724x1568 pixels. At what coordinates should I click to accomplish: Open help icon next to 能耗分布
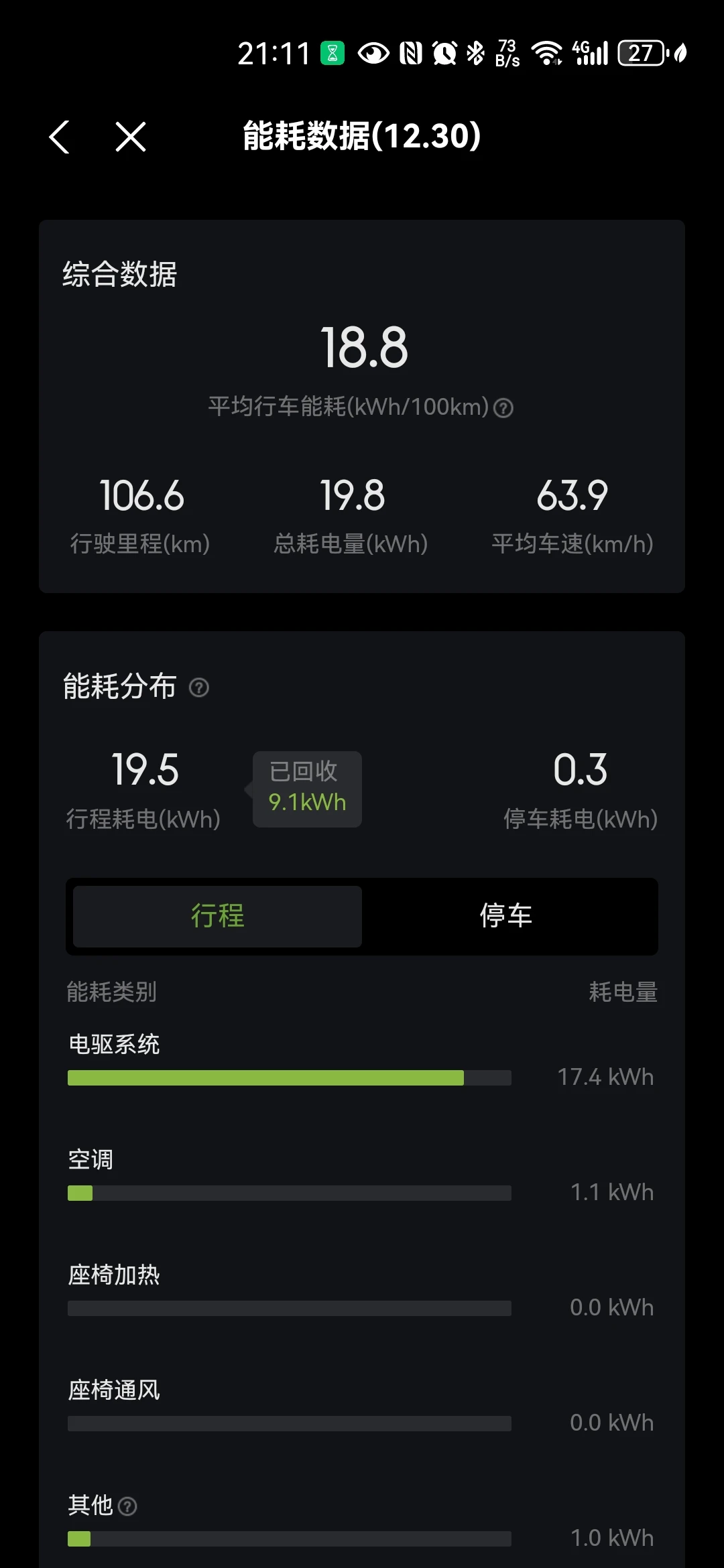tap(199, 688)
